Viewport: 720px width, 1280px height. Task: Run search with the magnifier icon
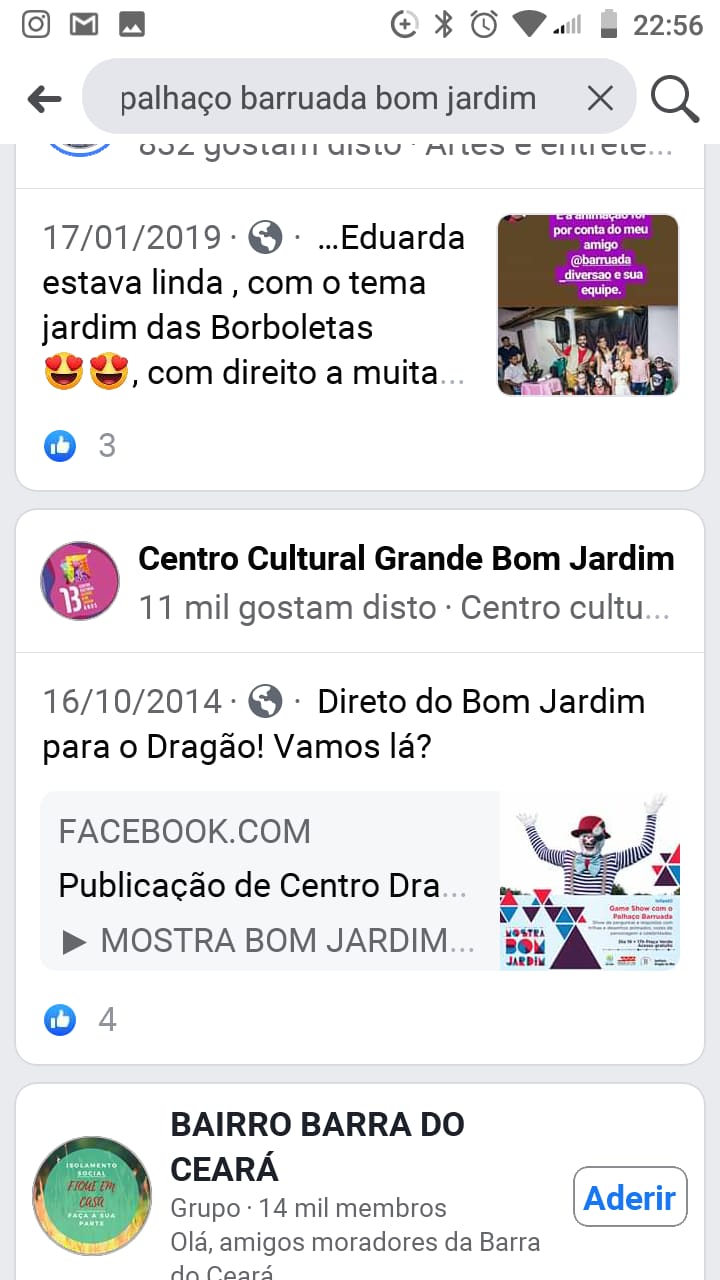tap(674, 98)
